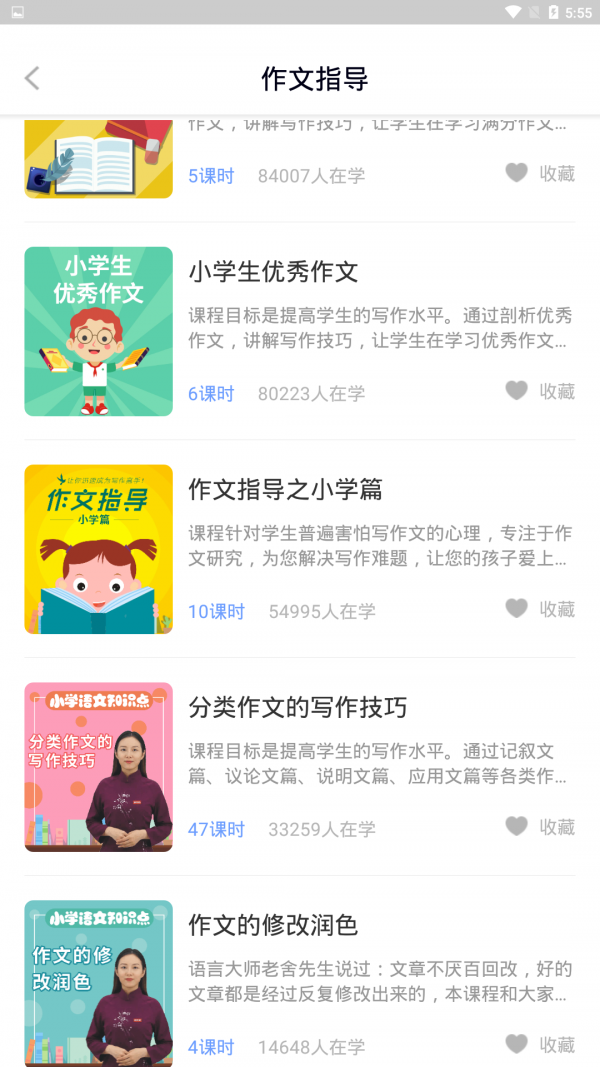The image size is (600, 1067).
Task: Add 作文的修改润色 to favorites
Action: tap(540, 1045)
